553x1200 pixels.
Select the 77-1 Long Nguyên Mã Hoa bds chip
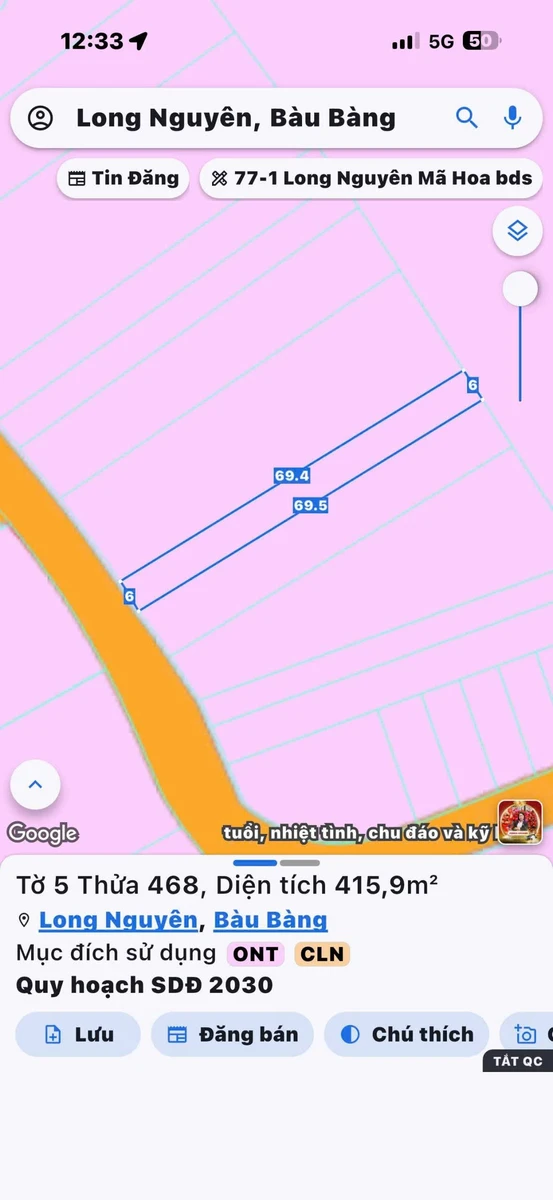point(372,179)
